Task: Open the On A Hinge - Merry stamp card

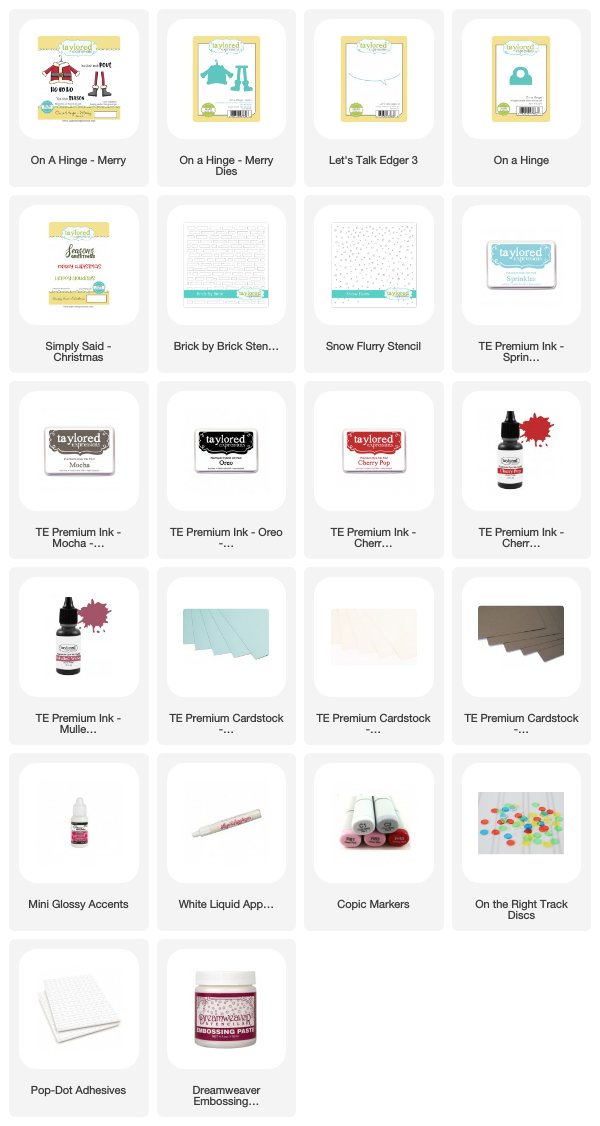Action: [x=78, y=98]
